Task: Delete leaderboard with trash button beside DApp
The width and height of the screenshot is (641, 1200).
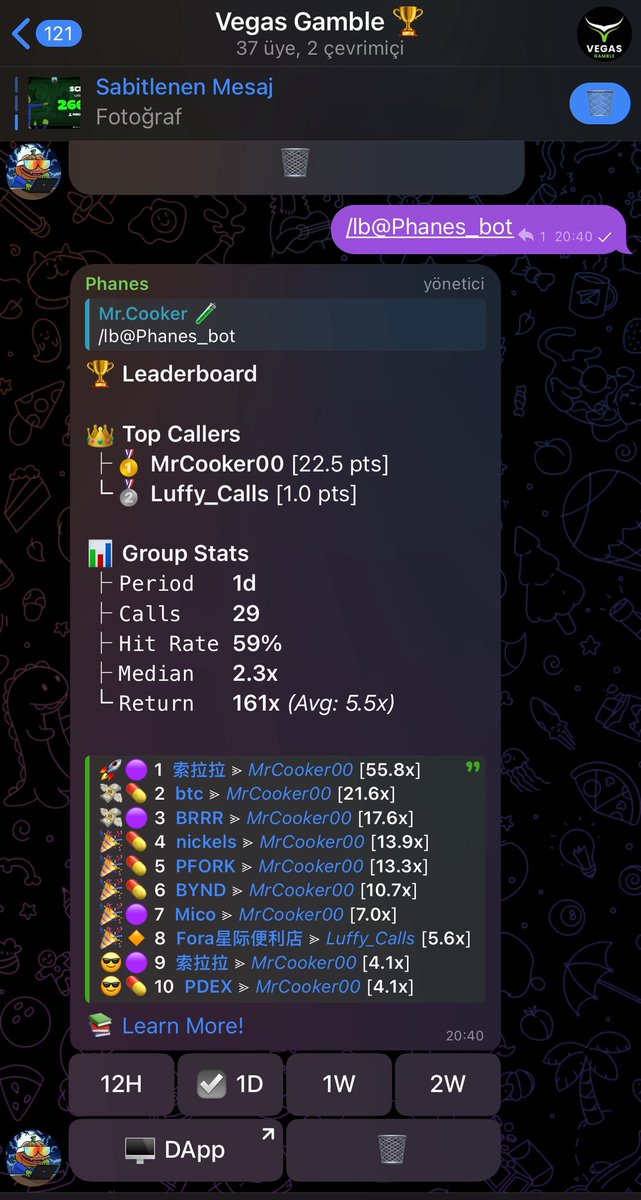Action: pos(393,1150)
